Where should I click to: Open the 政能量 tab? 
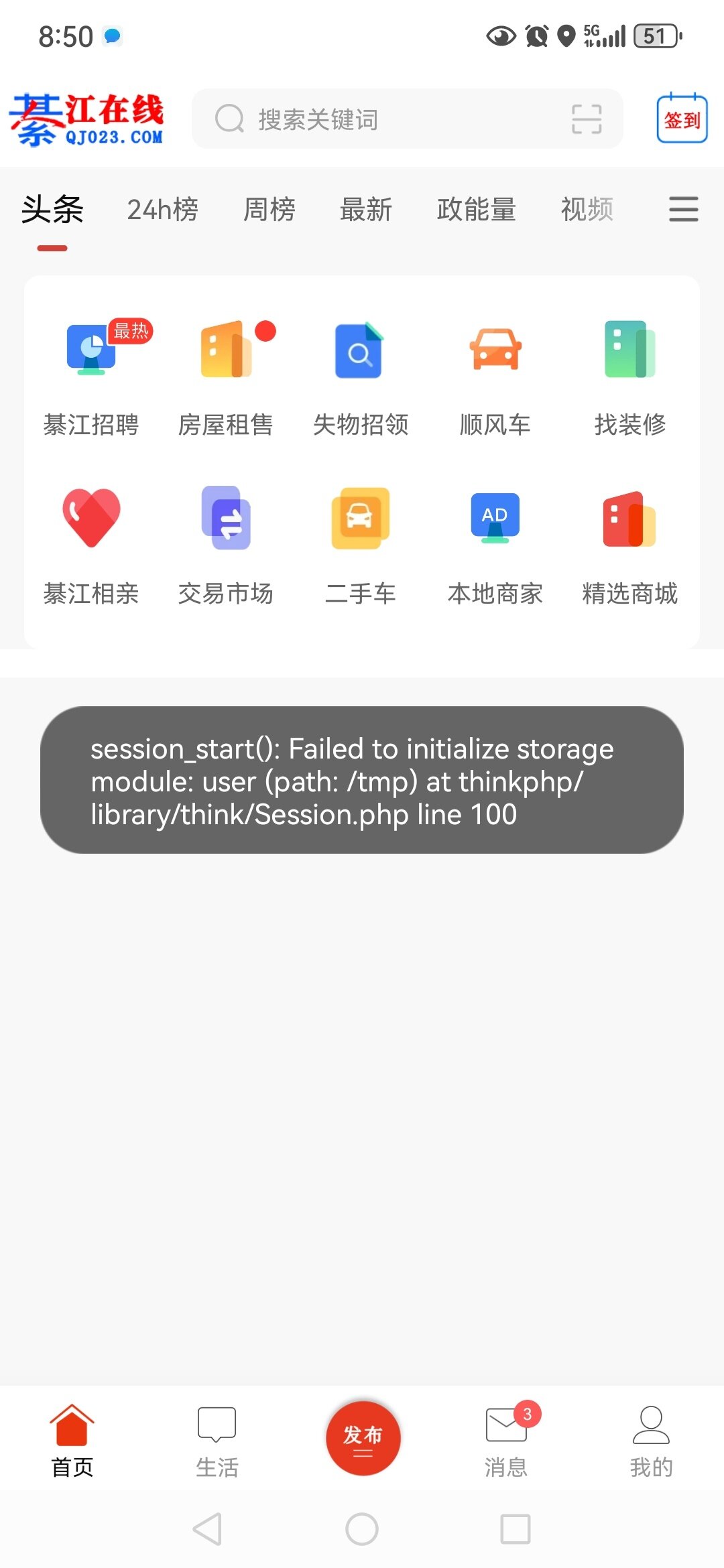477,210
